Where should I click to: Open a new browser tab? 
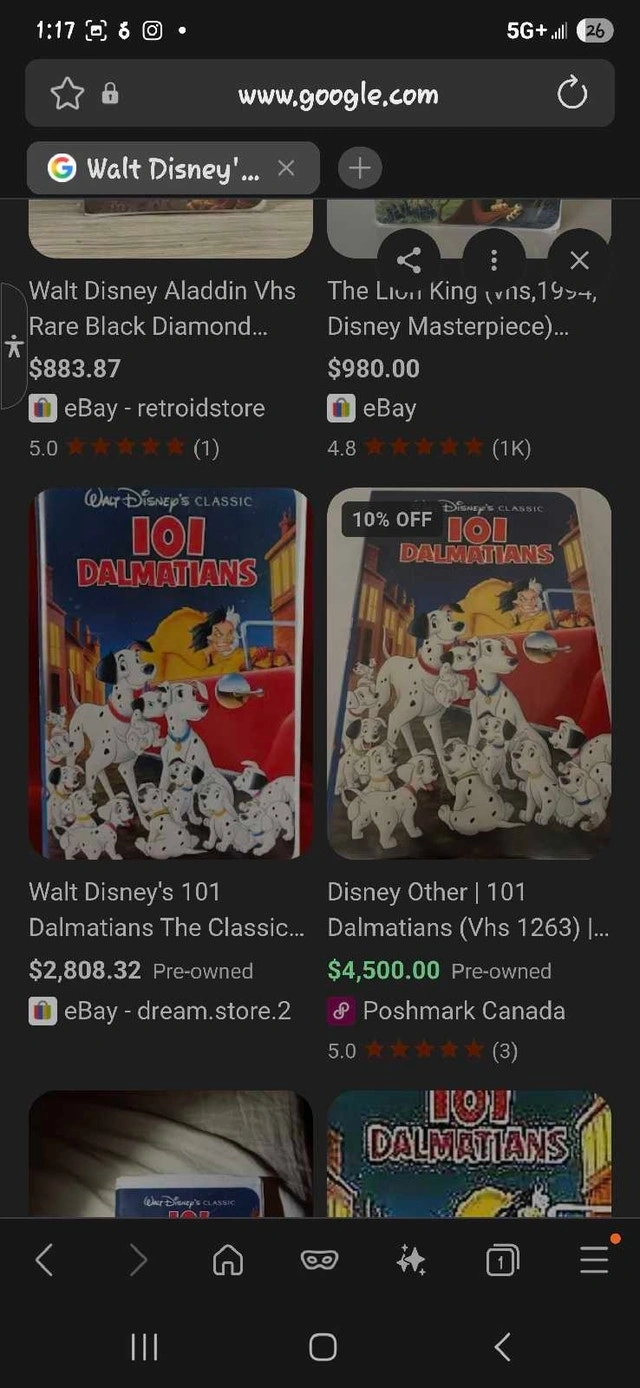click(360, 168)
